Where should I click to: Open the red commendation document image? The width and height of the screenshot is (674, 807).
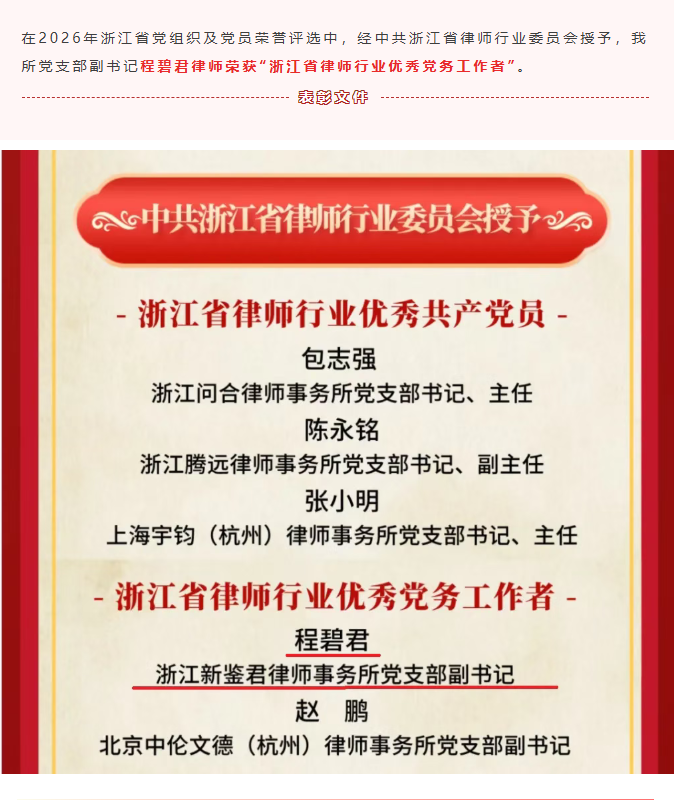338,462
